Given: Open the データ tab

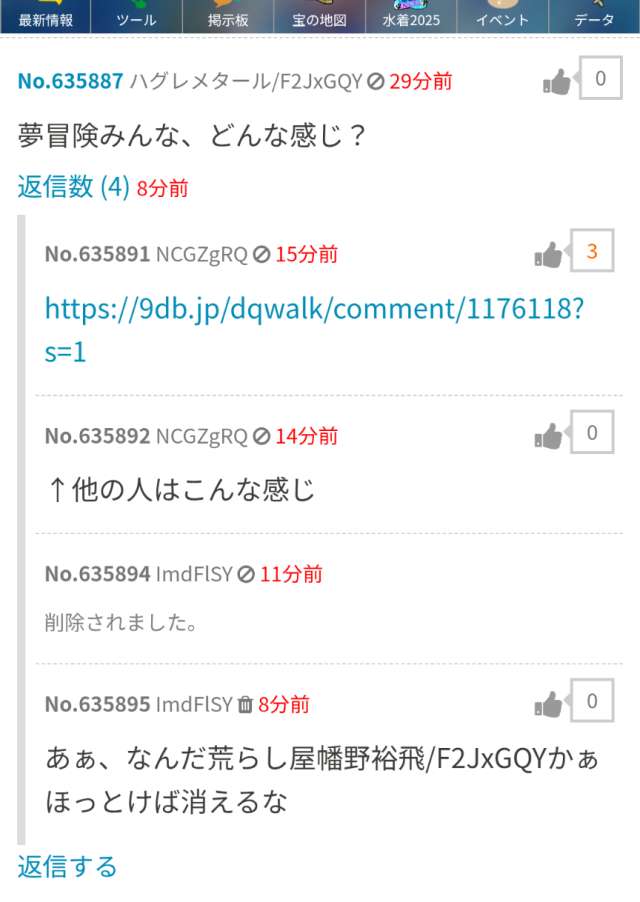Looking at the screenshot, I should tap(594, 16).
